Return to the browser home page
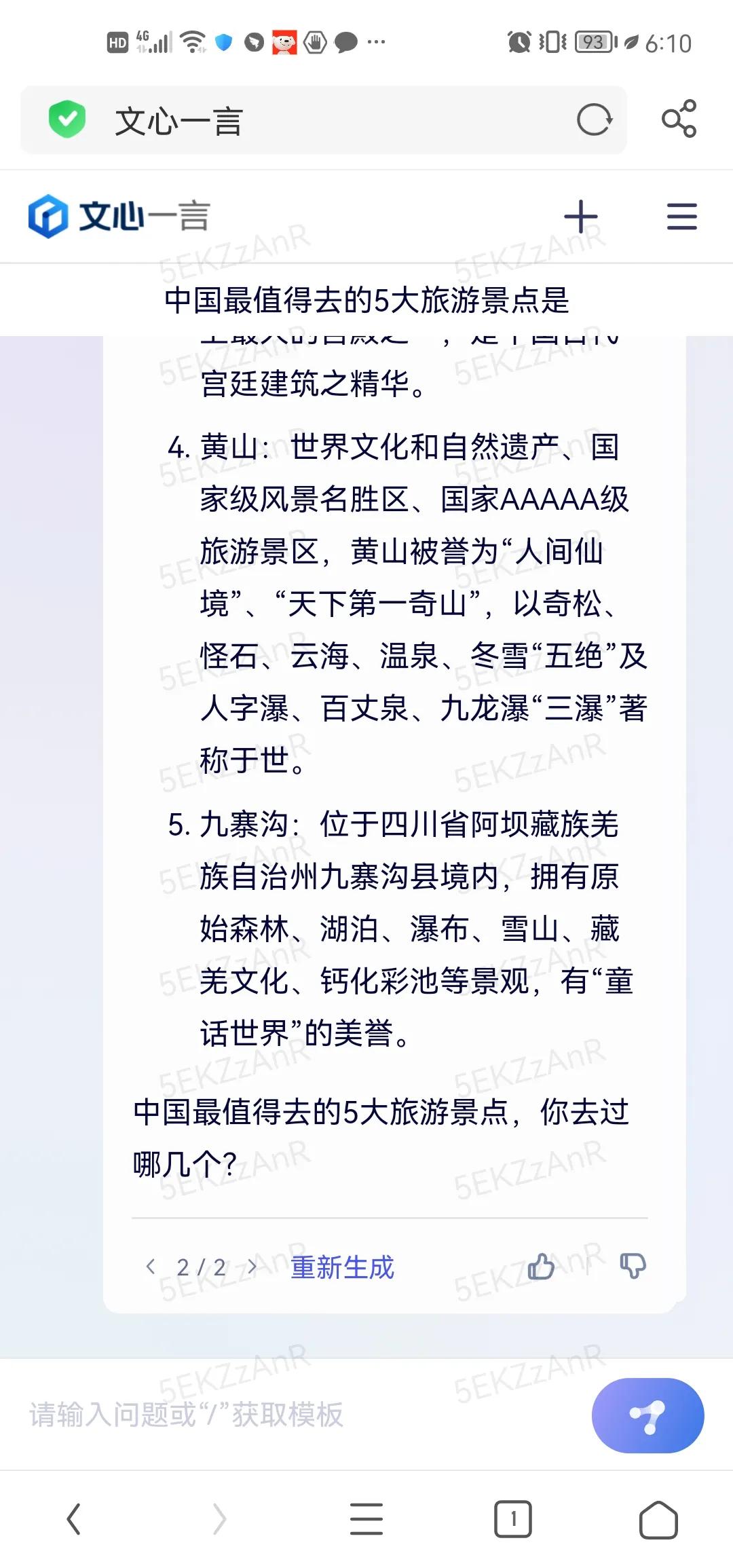The height and width of the screenshot is (1568, 733). point(659,1519)
